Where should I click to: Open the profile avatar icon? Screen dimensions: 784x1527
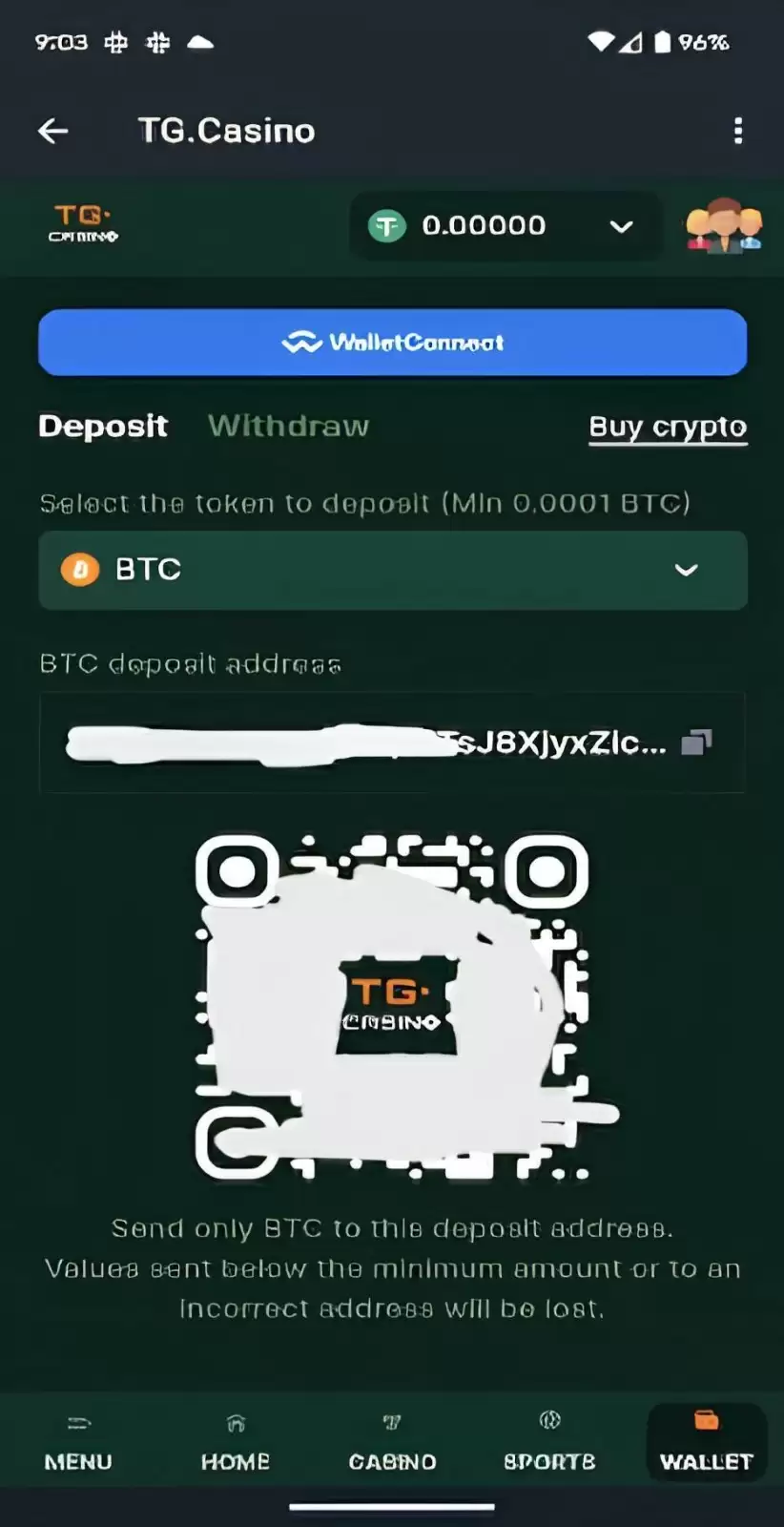(x=724, y=226)
